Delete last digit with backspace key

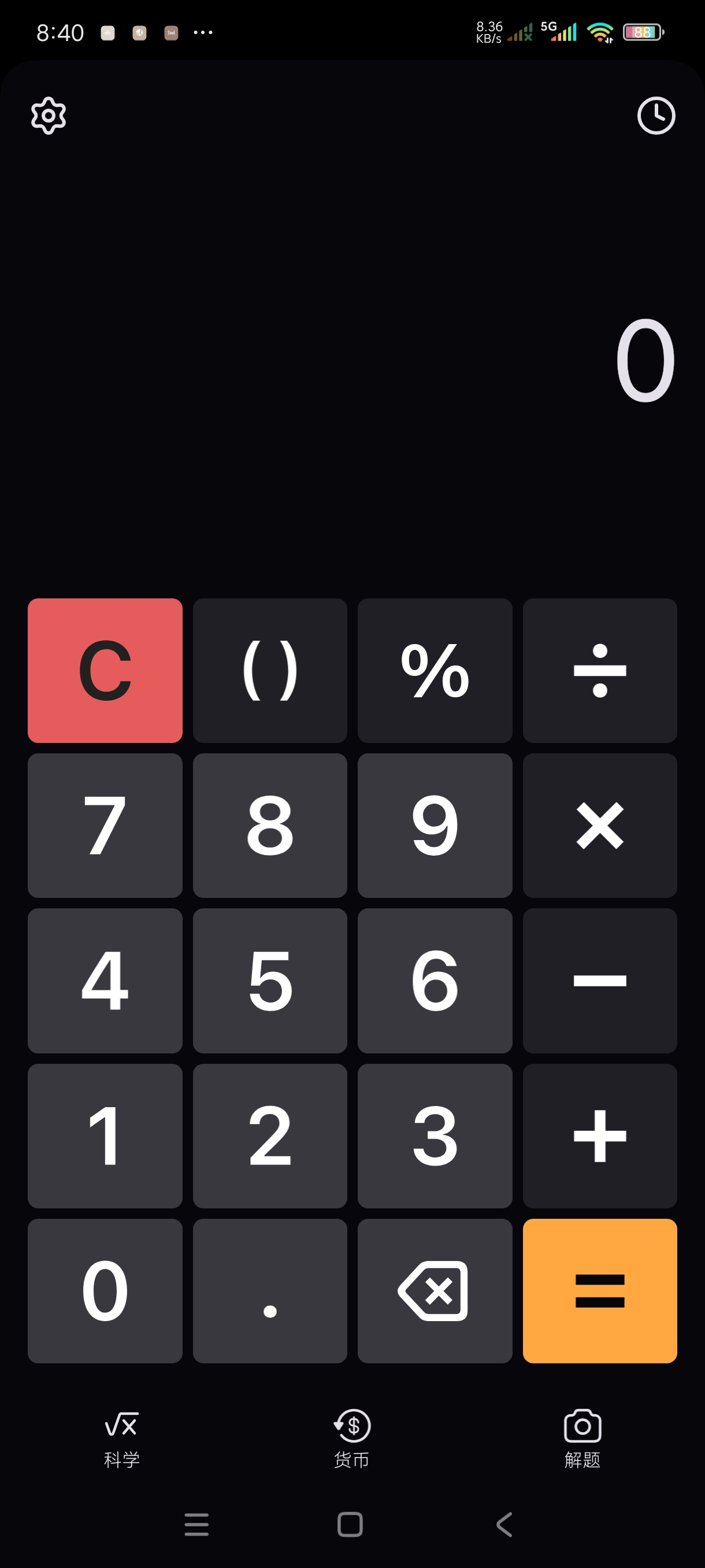(435, 1290)
